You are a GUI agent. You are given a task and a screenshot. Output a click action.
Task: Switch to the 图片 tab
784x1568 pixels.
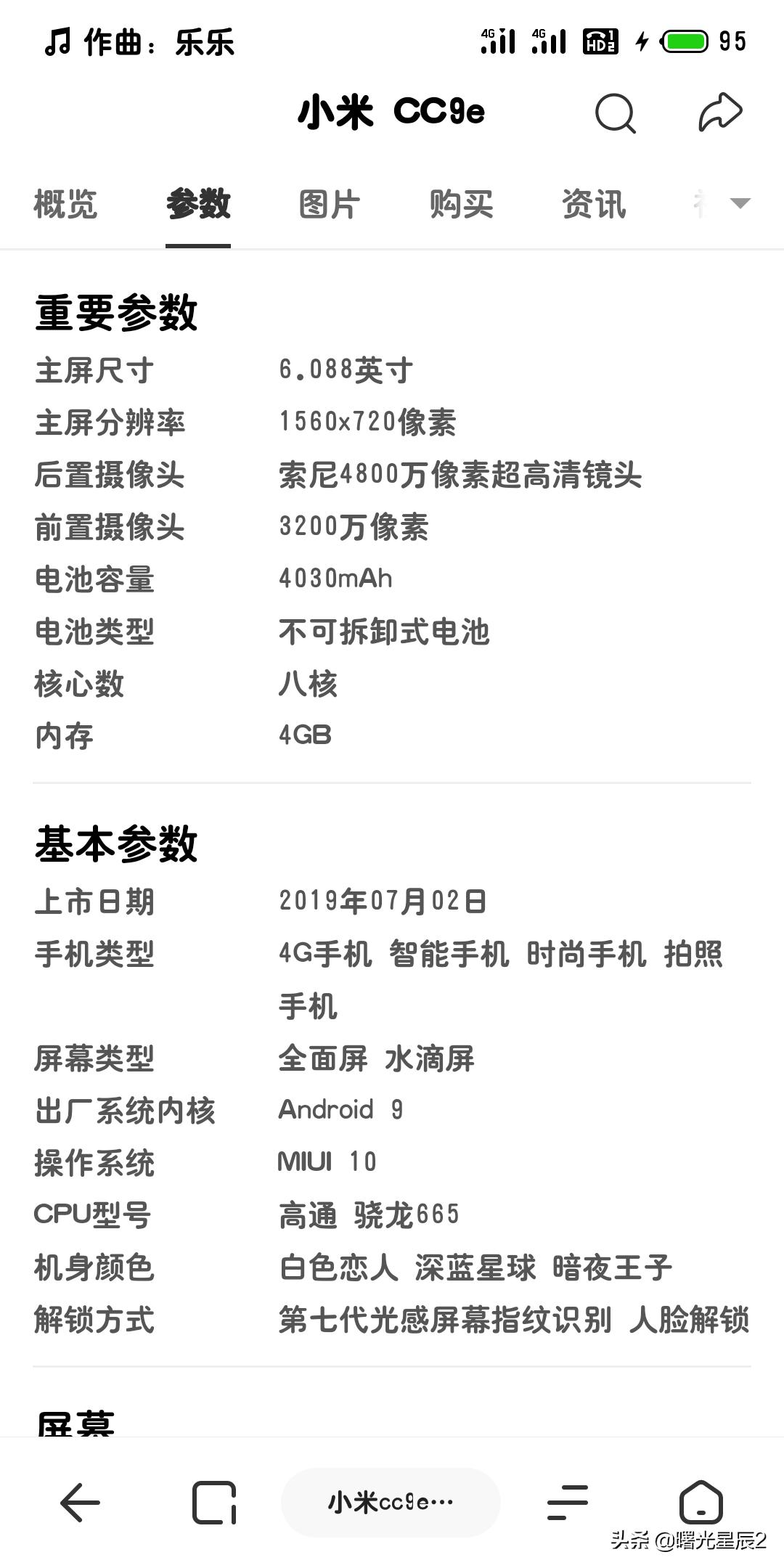[x=330, y=204]
